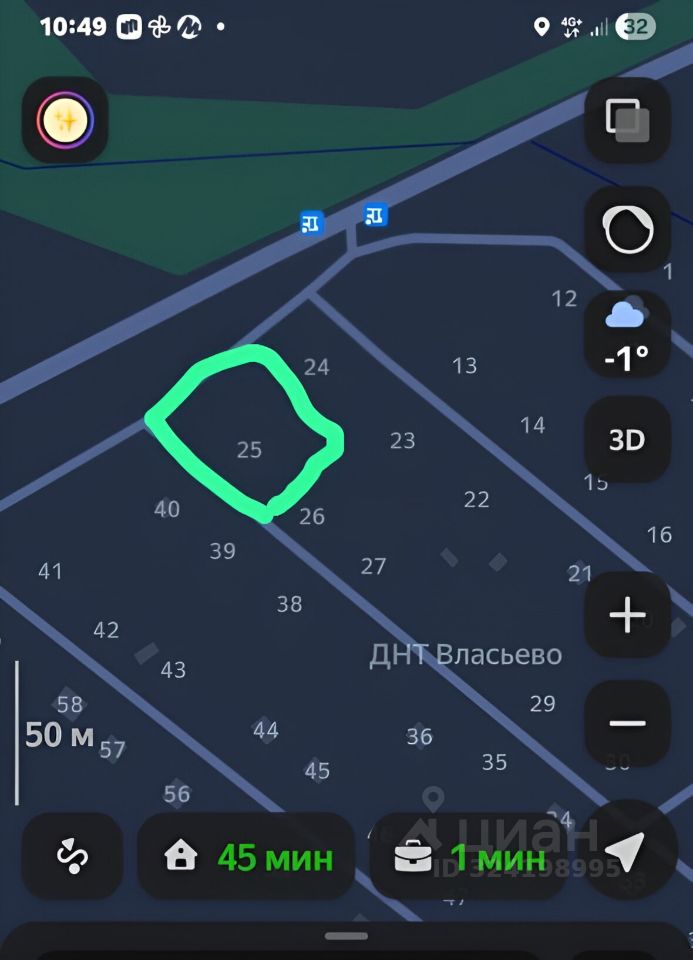Open the map layers selector

click(627, 121)
